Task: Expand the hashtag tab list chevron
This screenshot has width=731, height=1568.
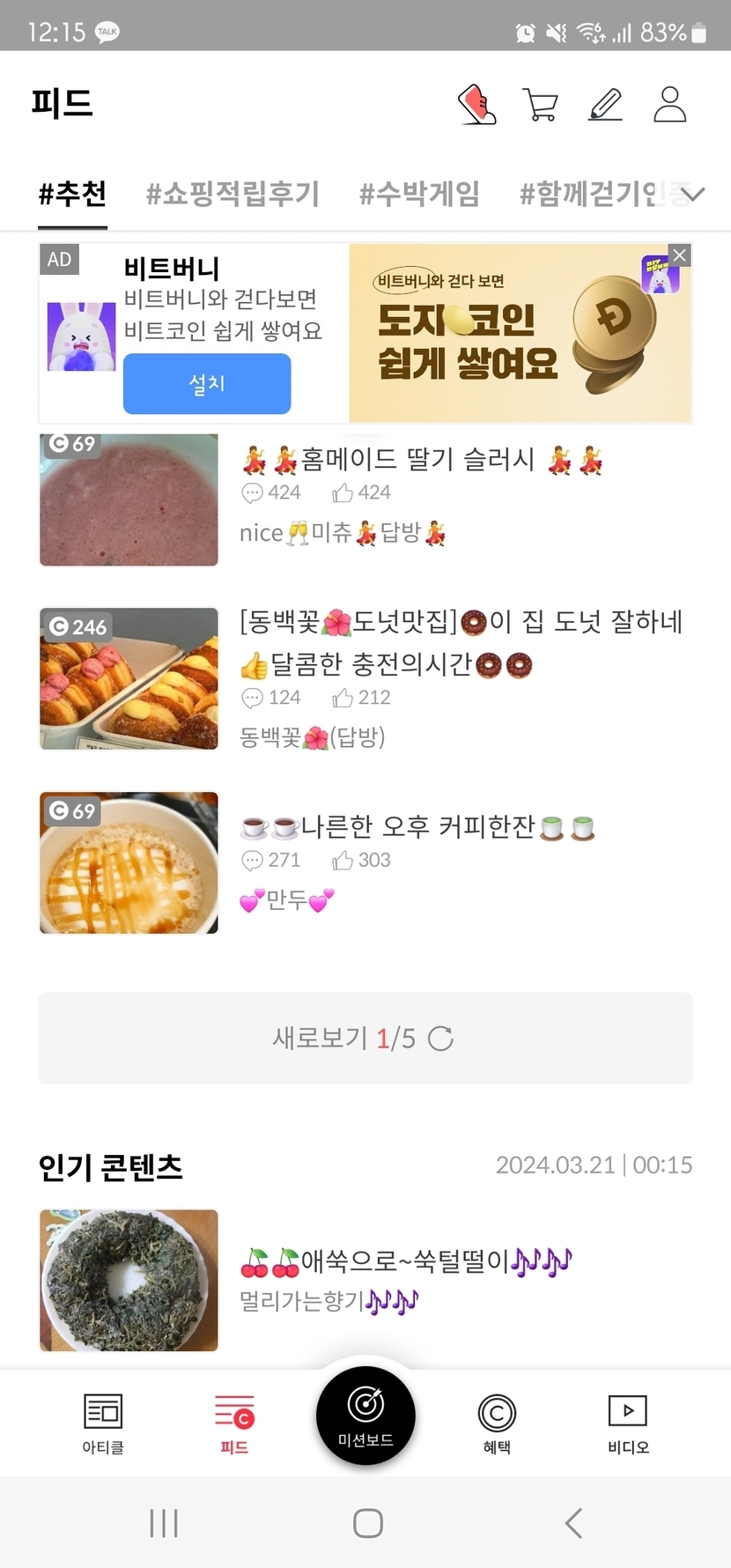Action: [693, 194]
